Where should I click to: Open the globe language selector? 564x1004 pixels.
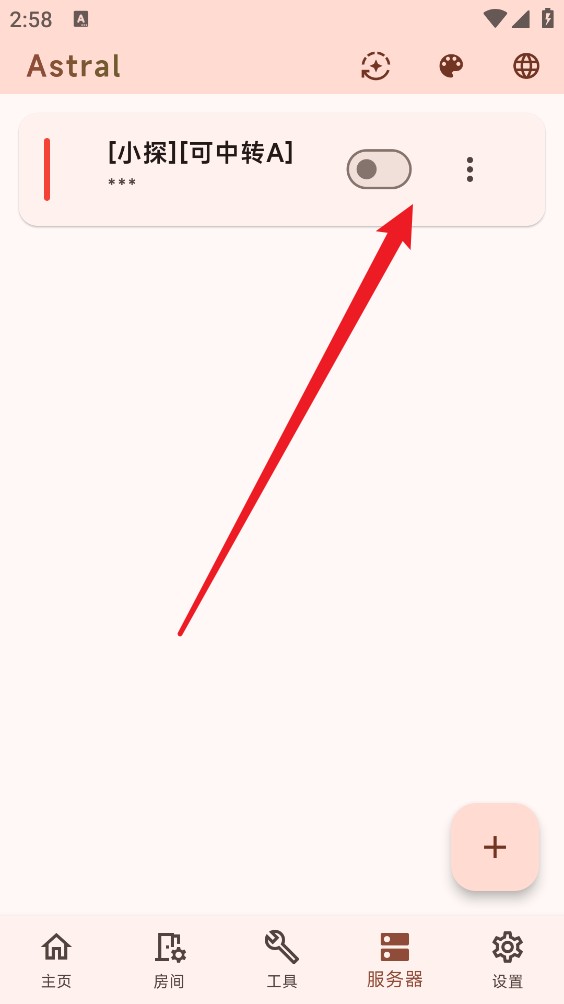[x=526, y=66]
